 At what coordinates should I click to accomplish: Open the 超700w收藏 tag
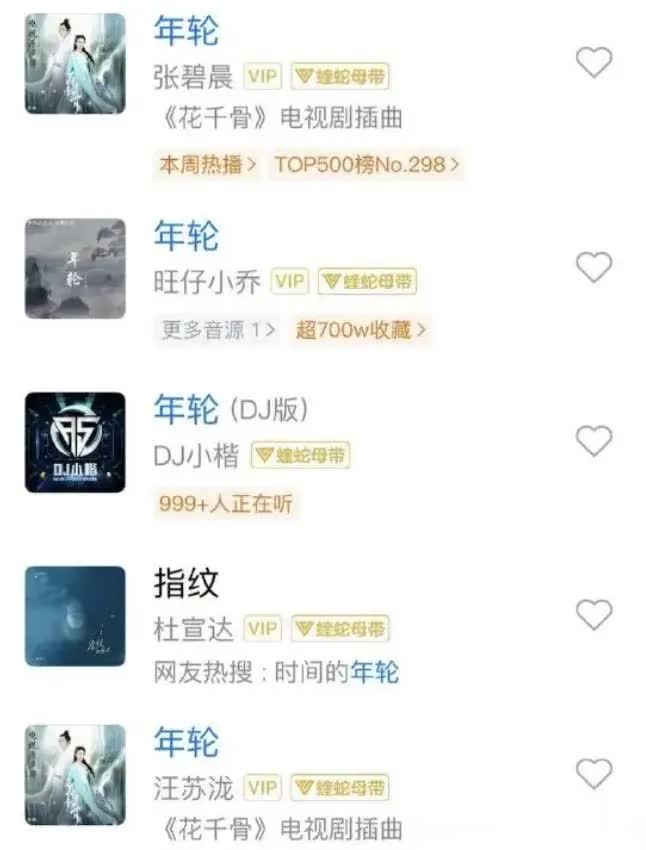click(x=360, y=330)
